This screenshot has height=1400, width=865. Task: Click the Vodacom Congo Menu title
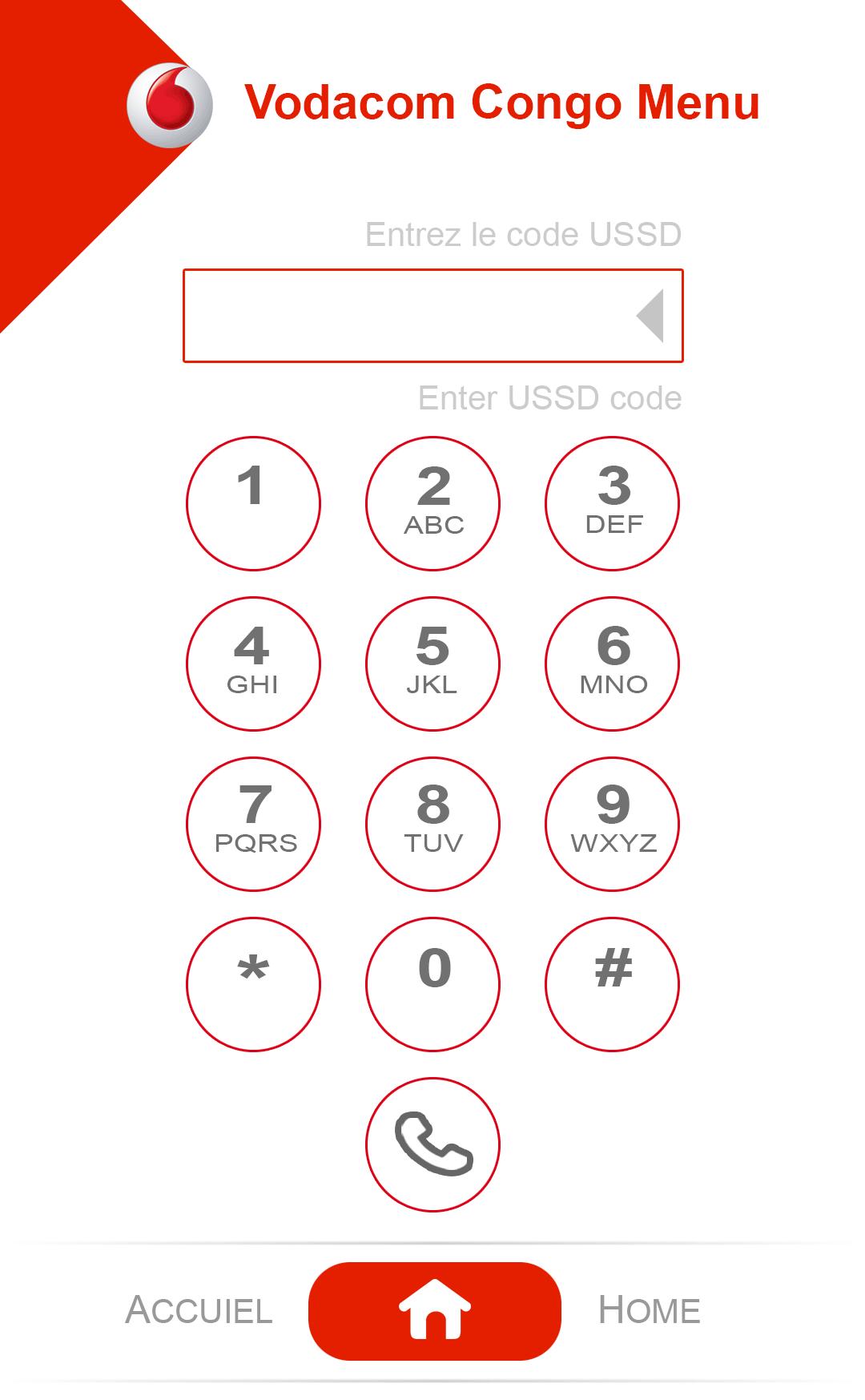coord(503,103)
